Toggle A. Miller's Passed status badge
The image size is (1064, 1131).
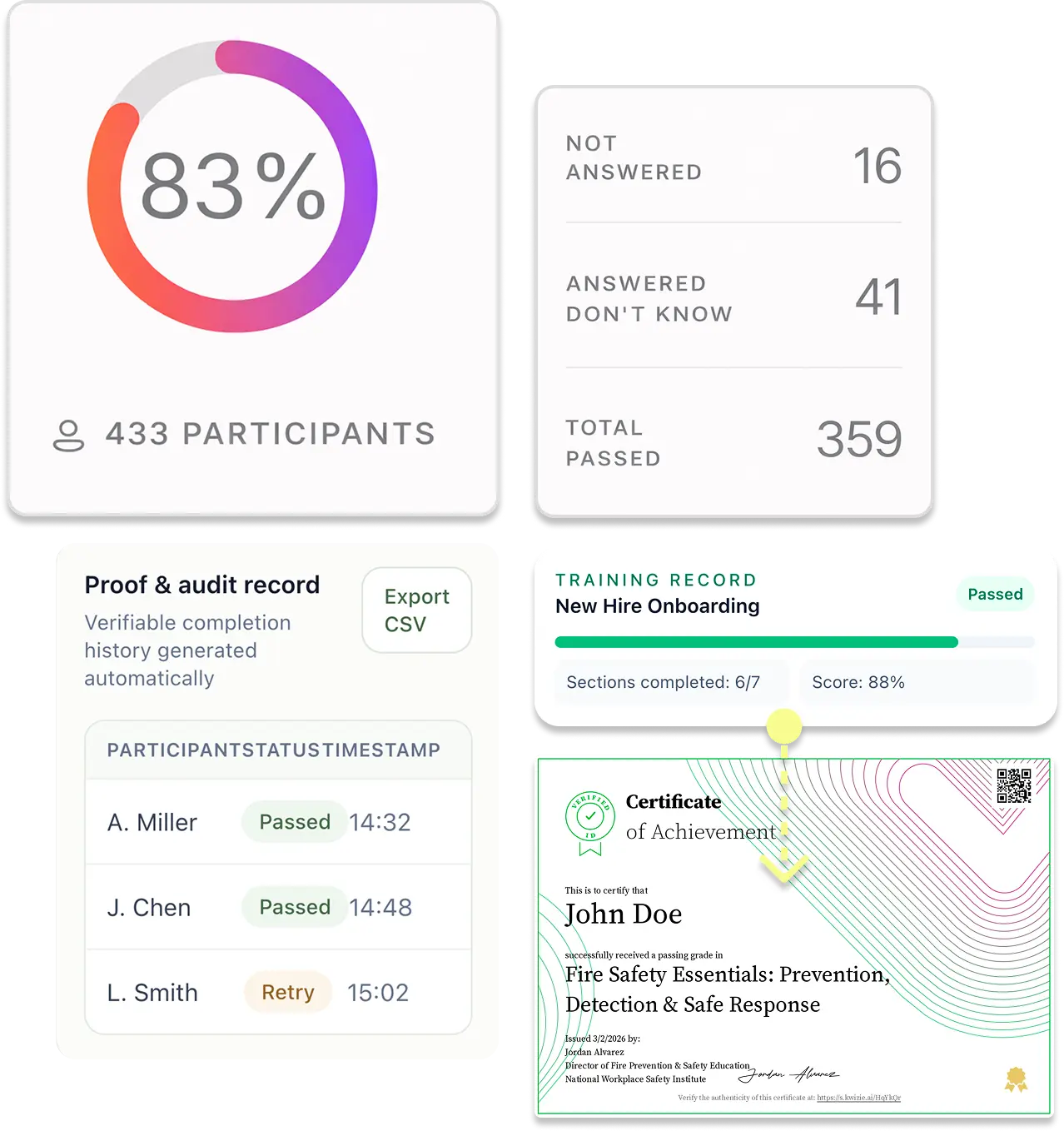[x=294, y=822]
